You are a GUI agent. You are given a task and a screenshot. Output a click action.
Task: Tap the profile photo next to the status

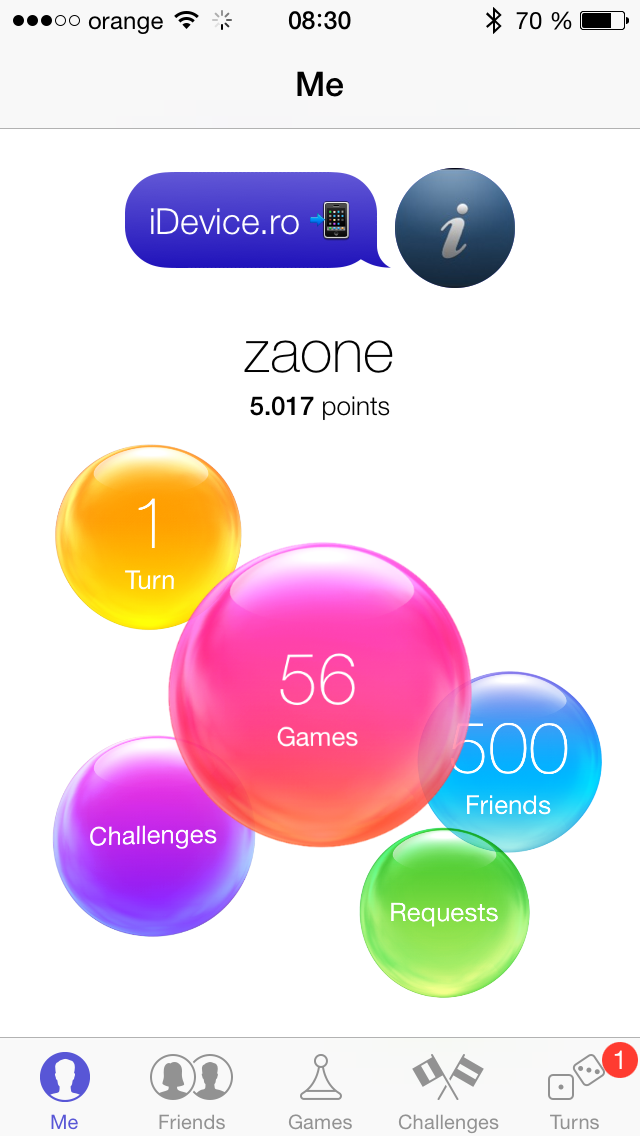455,229
